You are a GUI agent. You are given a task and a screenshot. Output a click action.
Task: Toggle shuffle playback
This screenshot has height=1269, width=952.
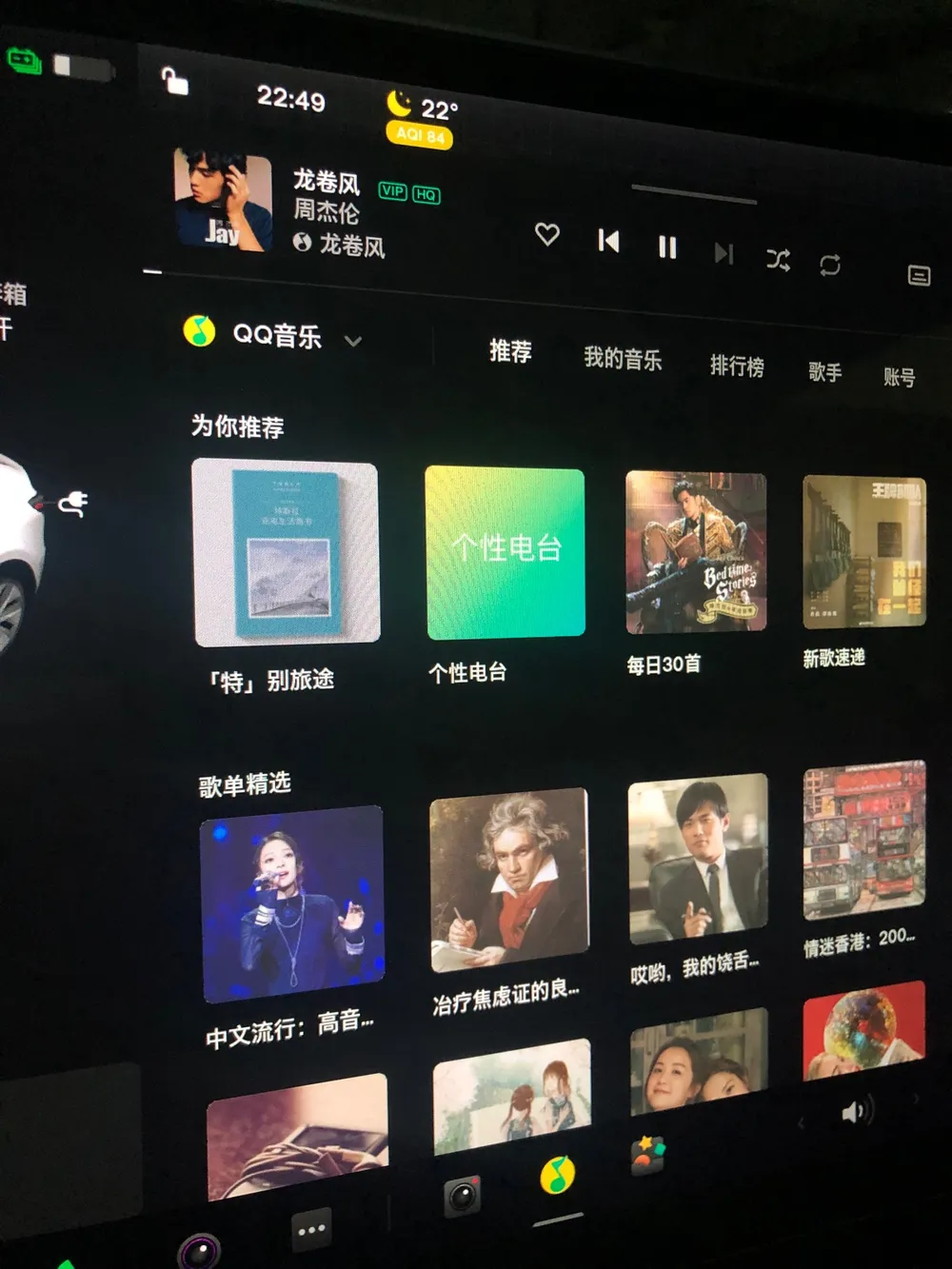(x=778, y=260)
